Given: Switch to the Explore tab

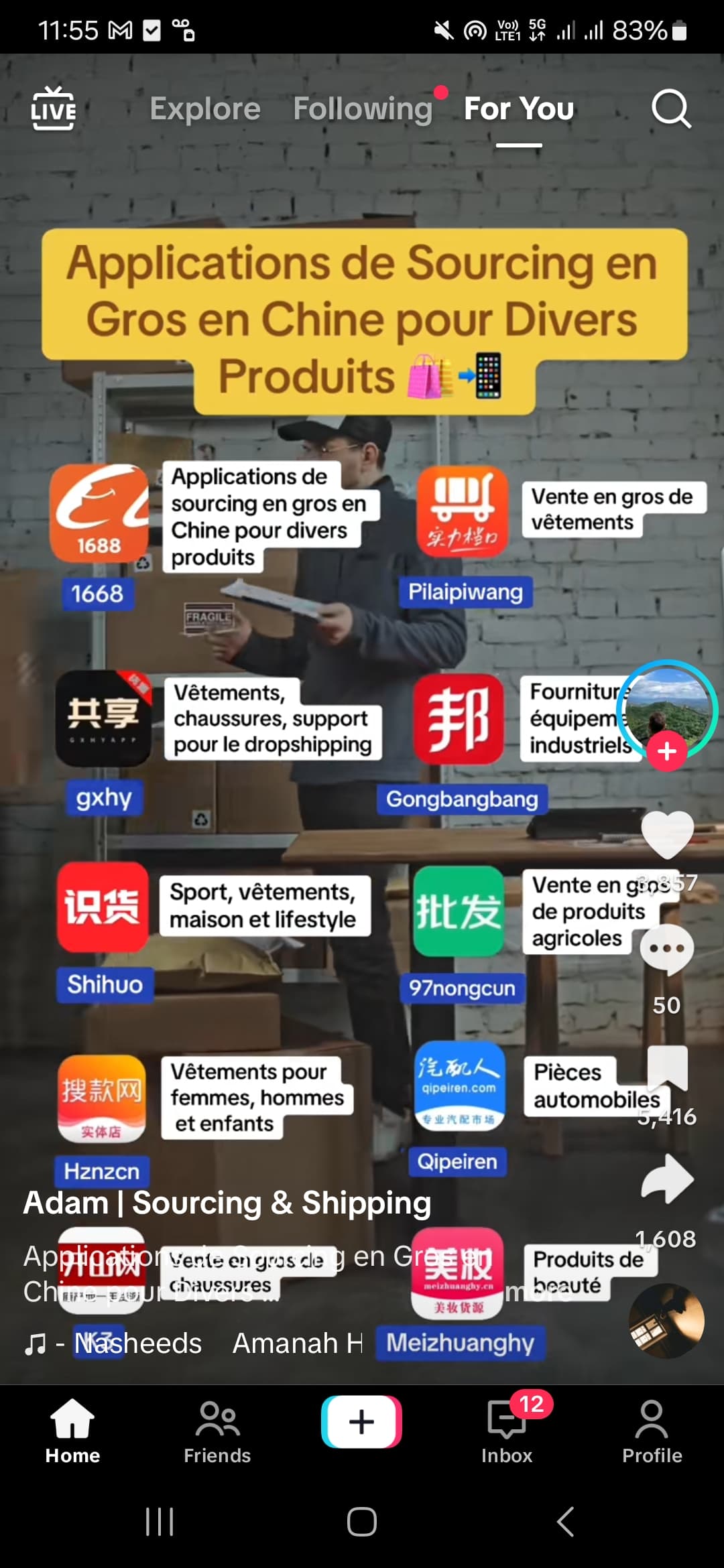Looking at the screenshot, I should click(x=205, y=109).
